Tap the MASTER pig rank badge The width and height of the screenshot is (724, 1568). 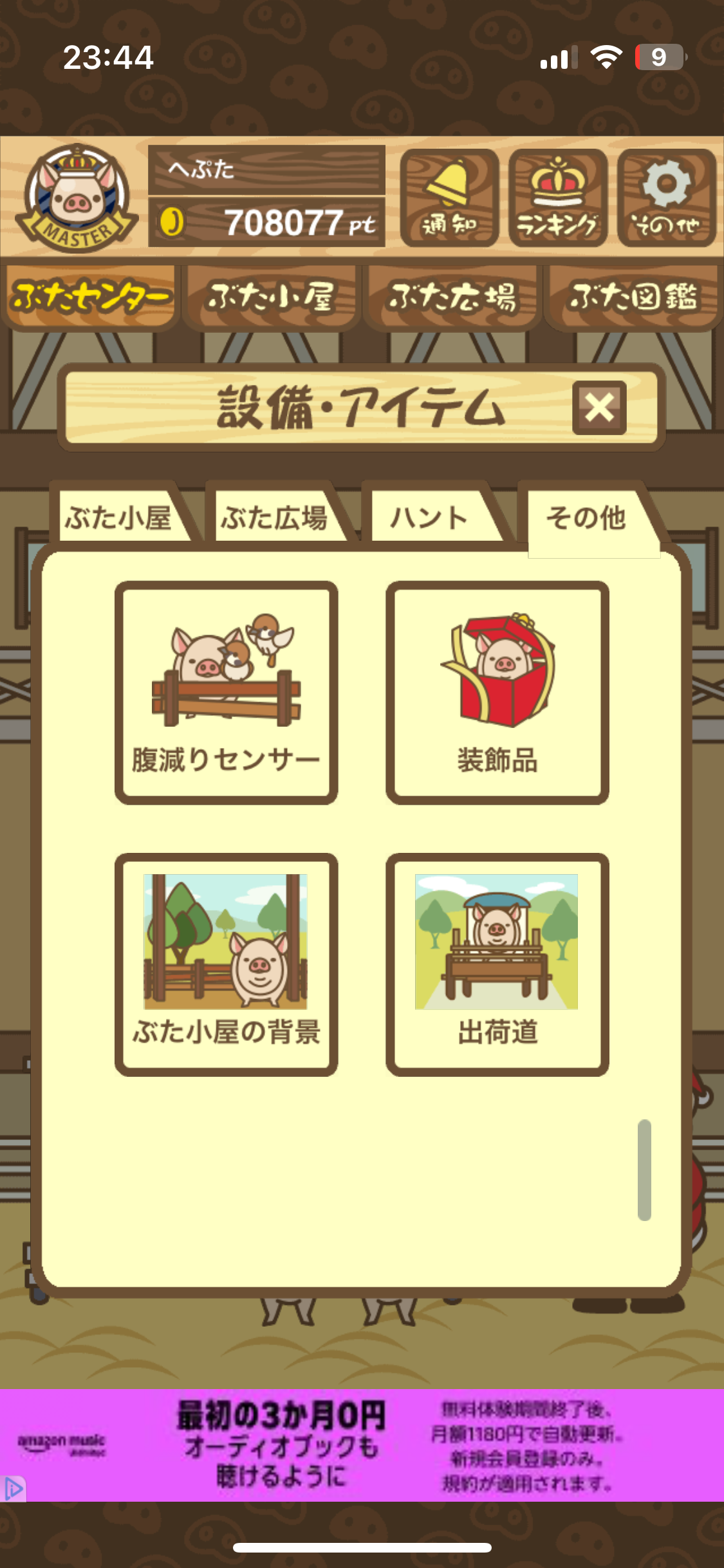77,198
